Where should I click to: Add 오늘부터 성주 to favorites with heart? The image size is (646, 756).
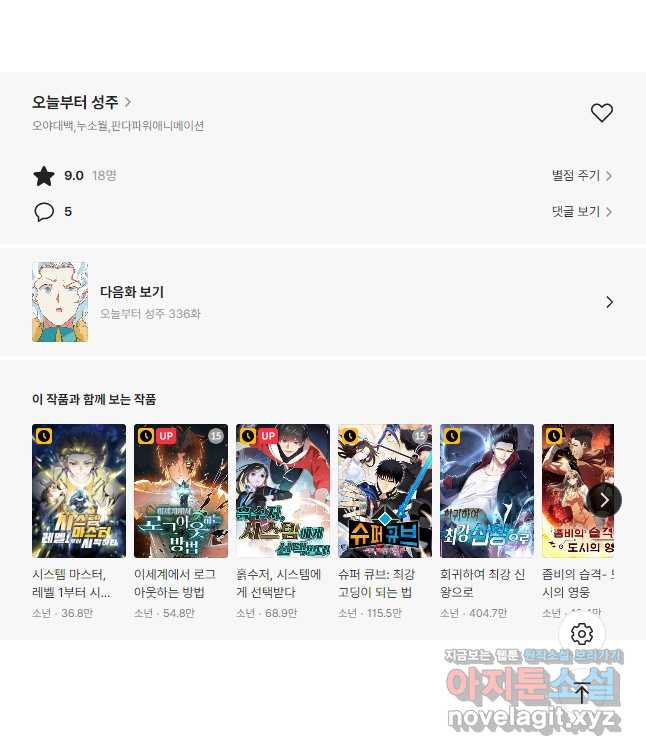601,113
